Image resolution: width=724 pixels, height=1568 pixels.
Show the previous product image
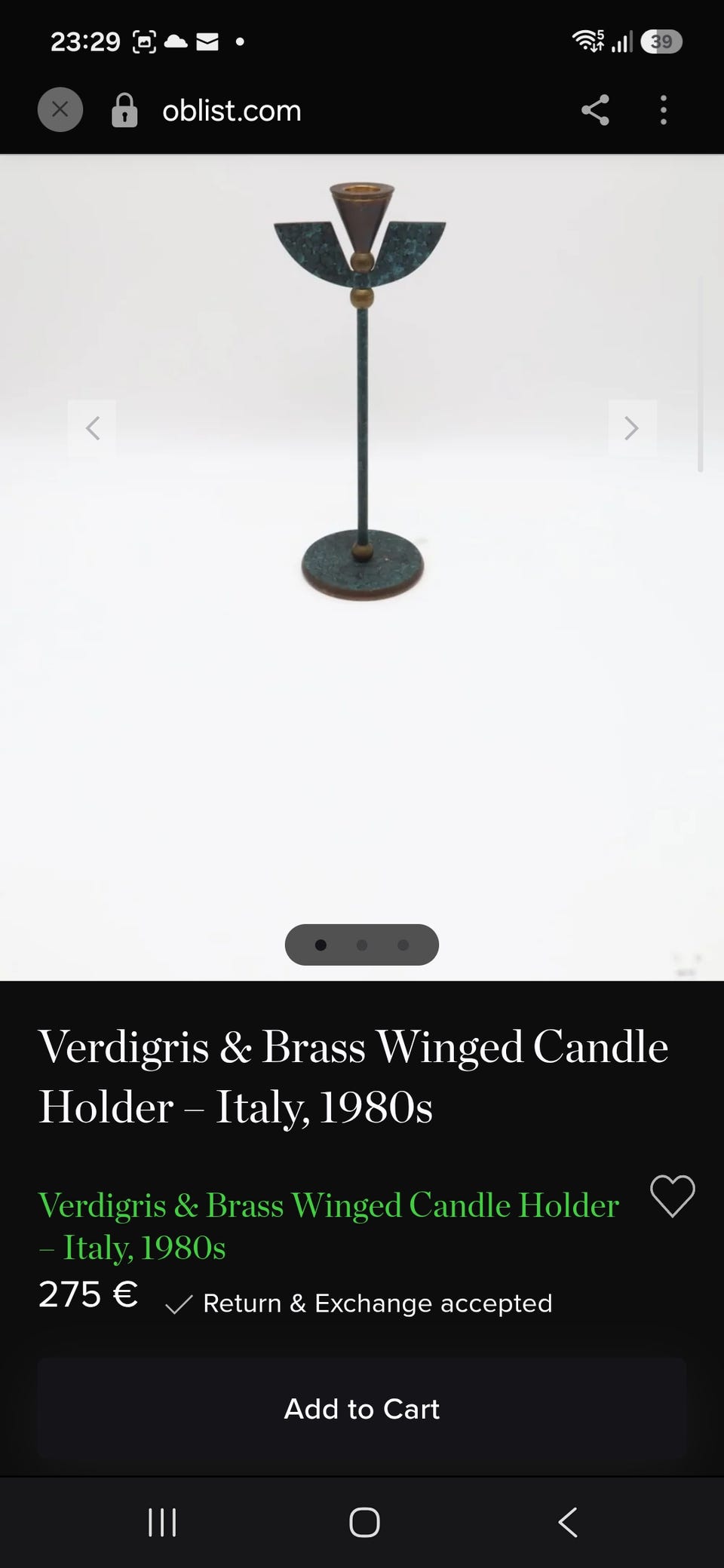(x=92, y=428)
